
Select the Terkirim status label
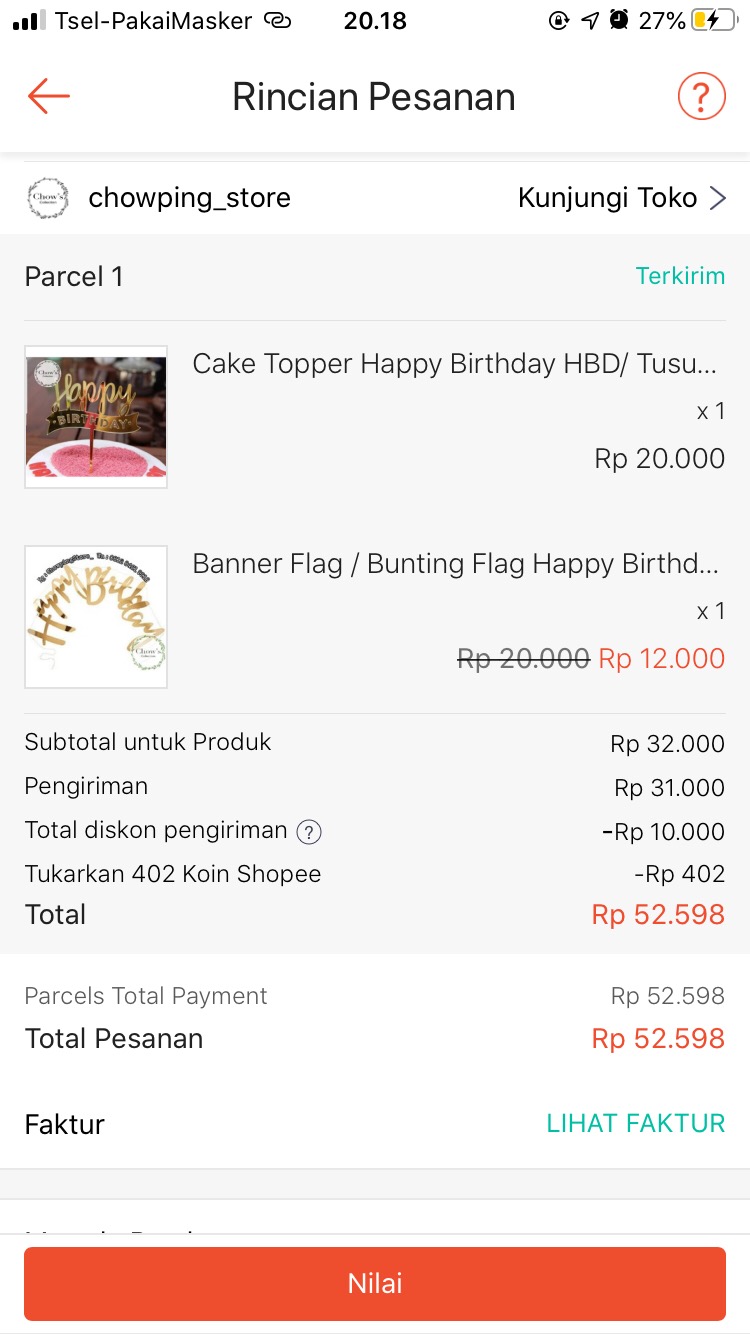[x=681, y=276]
